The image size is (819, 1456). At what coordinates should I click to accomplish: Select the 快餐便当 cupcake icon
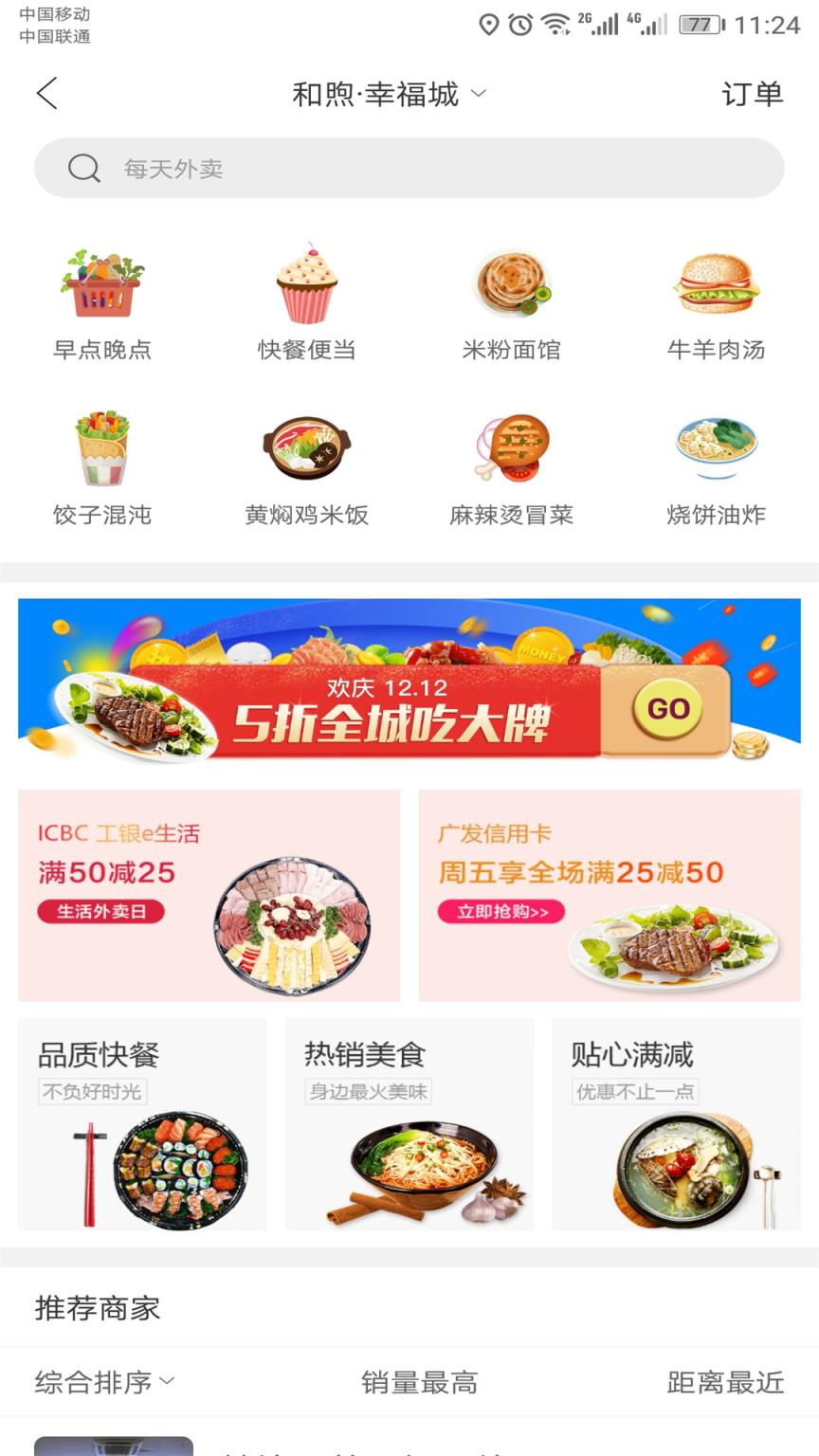click(307, 284)
